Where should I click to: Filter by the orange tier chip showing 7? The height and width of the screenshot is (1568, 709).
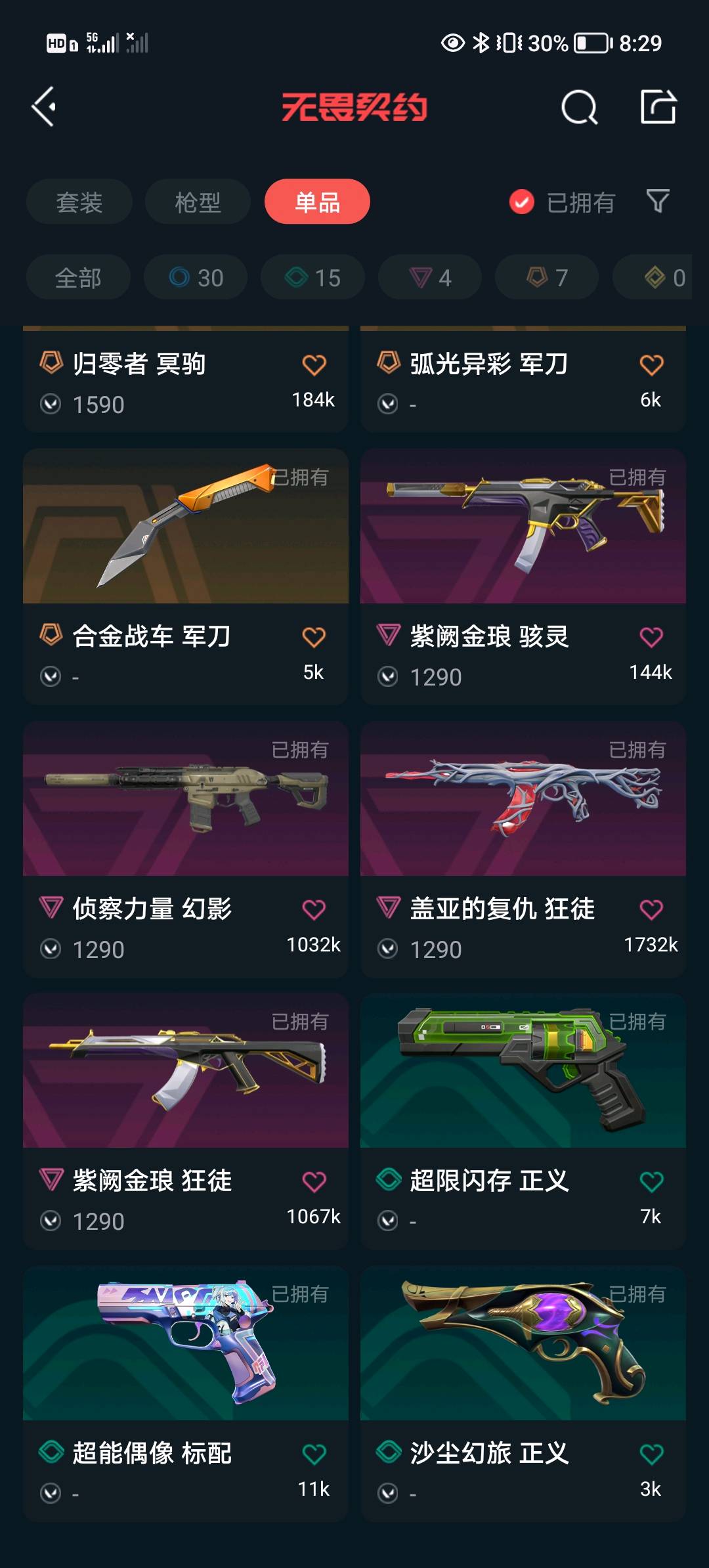(x=547, y=278)
